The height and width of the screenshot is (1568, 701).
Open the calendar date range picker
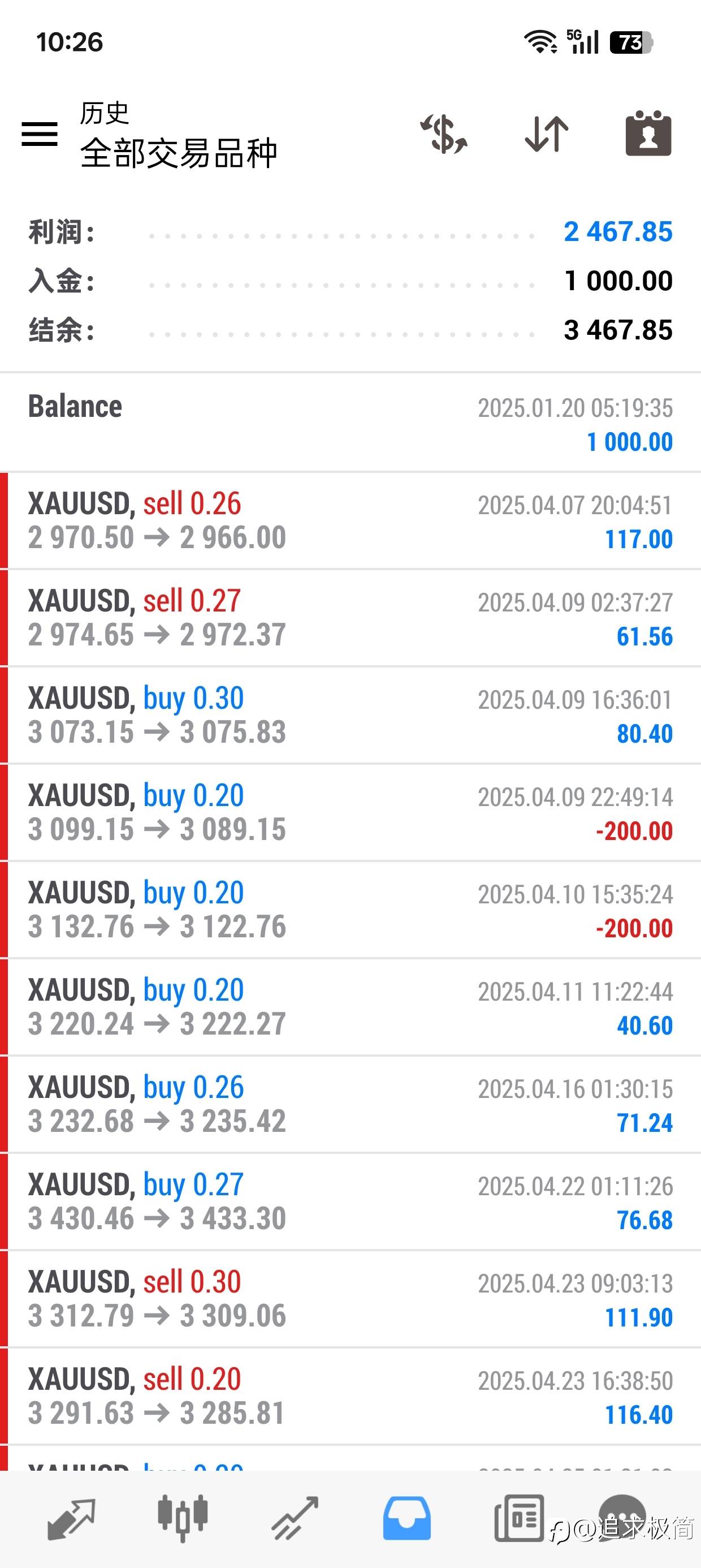(x=648, y=133)
